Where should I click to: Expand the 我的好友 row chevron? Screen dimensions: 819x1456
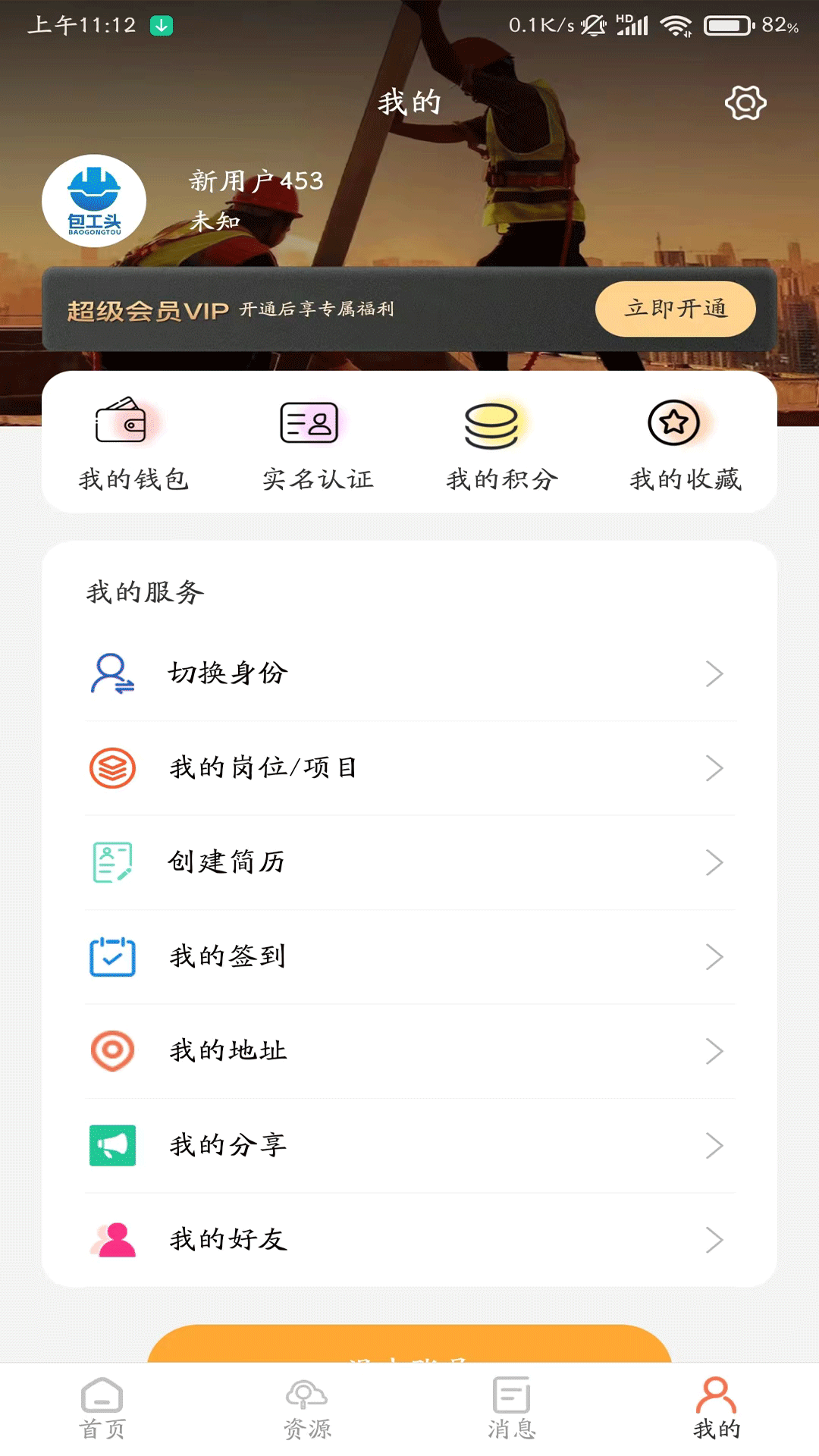714,1241
